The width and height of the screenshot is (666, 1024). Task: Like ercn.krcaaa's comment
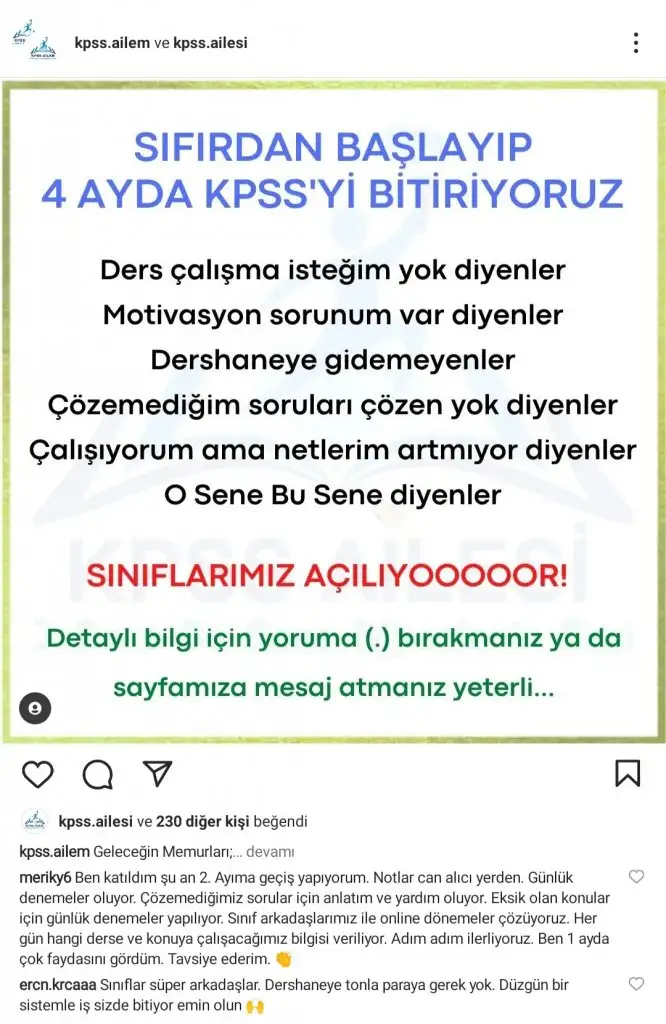636,985
